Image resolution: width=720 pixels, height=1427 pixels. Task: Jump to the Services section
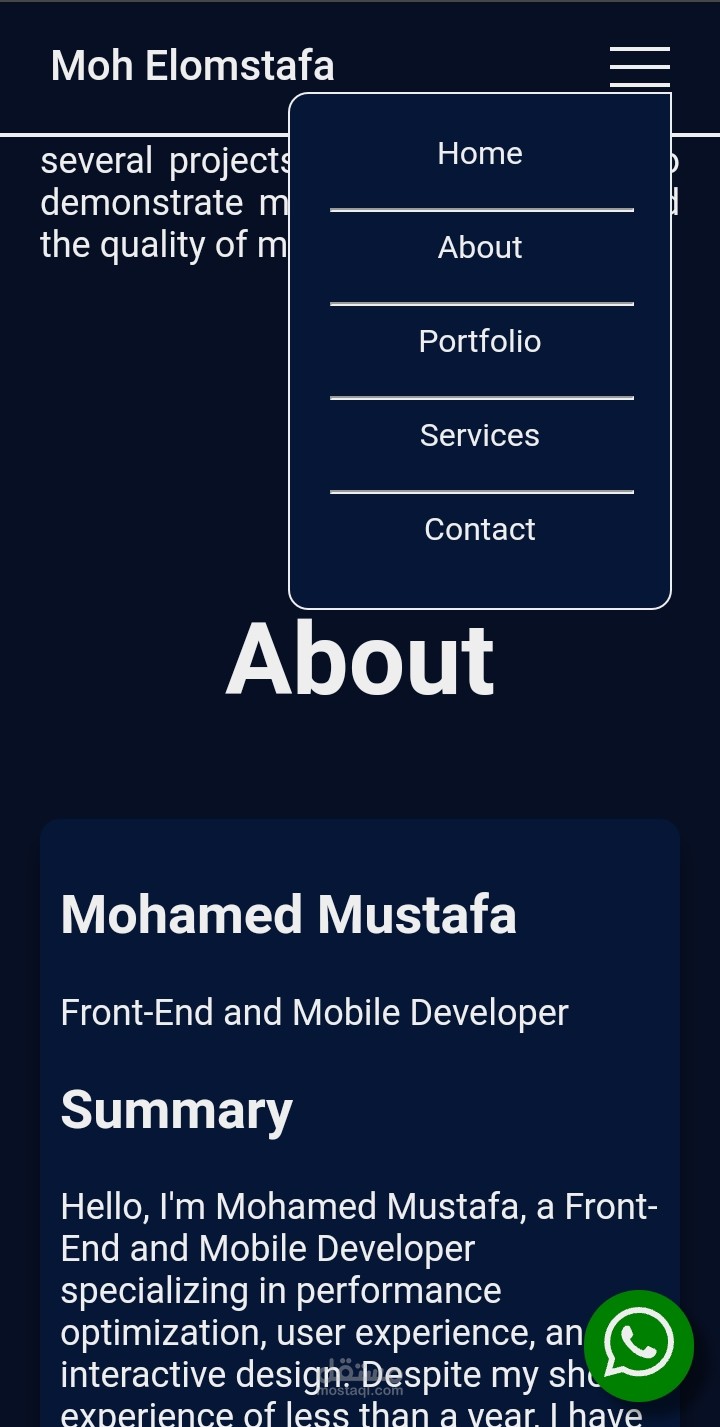480,436
